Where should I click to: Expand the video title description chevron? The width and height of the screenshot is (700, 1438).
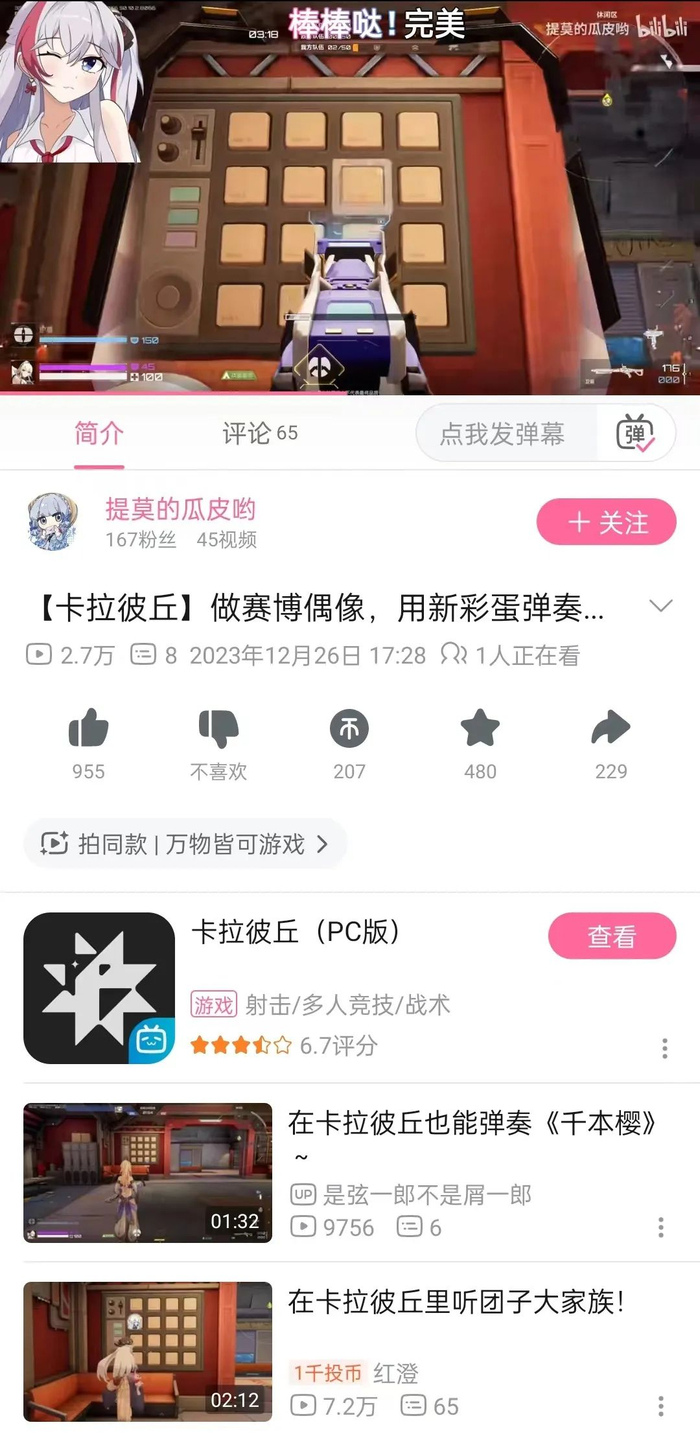(660, 606)
